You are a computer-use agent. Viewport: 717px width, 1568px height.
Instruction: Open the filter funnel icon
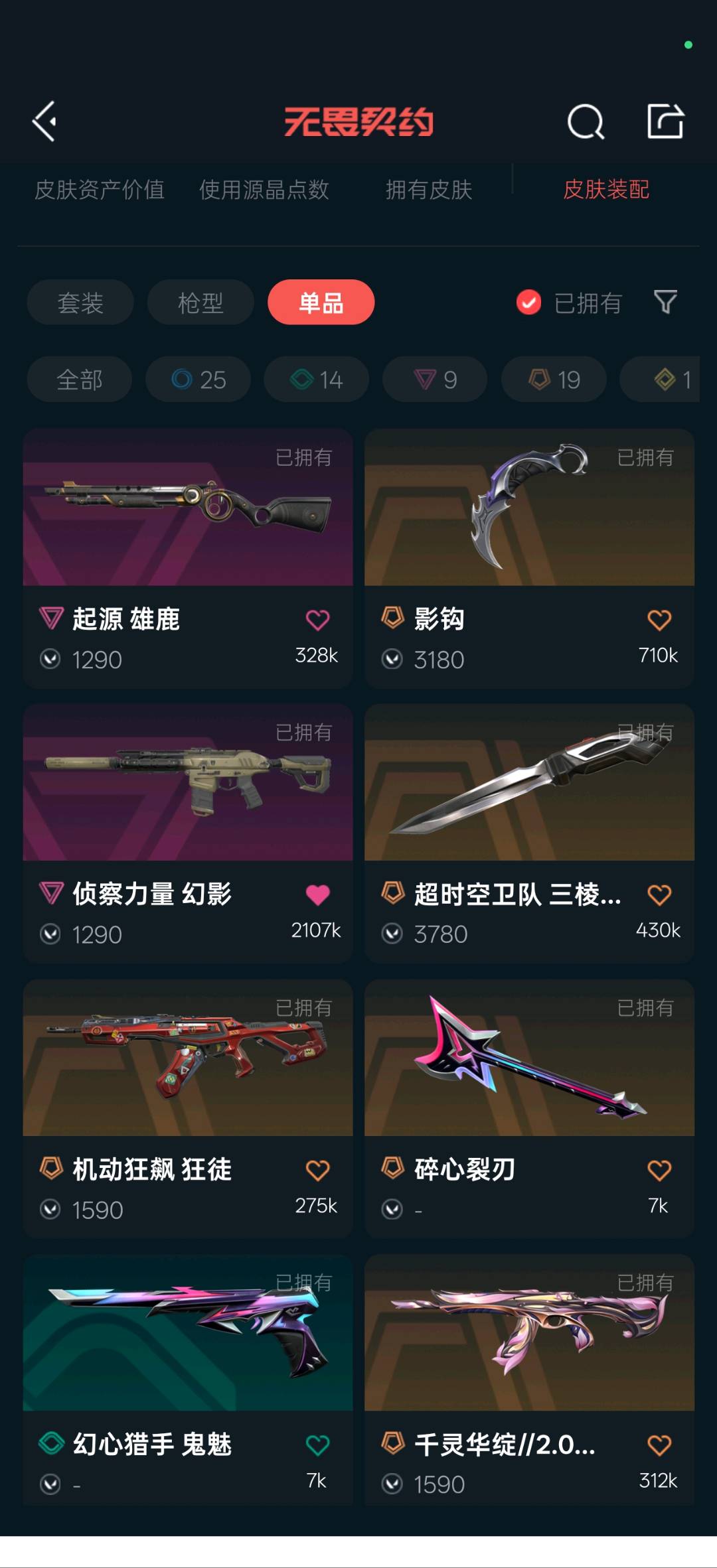click(x=665, y=302)
